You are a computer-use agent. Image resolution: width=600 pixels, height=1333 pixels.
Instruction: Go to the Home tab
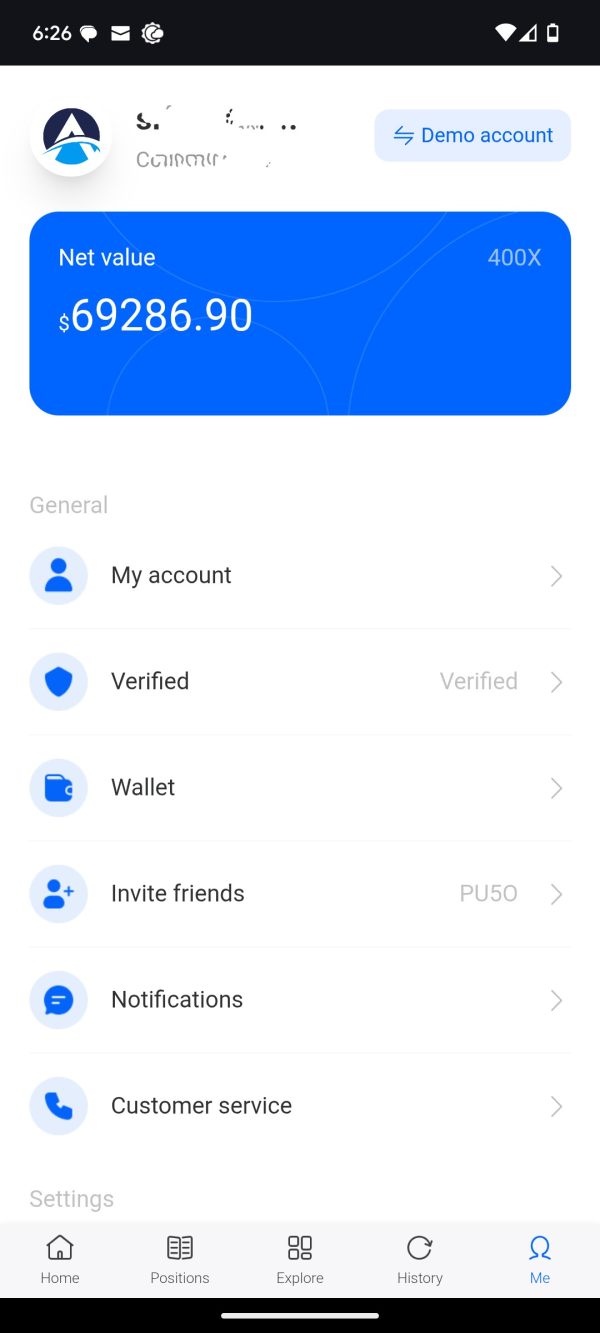coord(60,1260)
